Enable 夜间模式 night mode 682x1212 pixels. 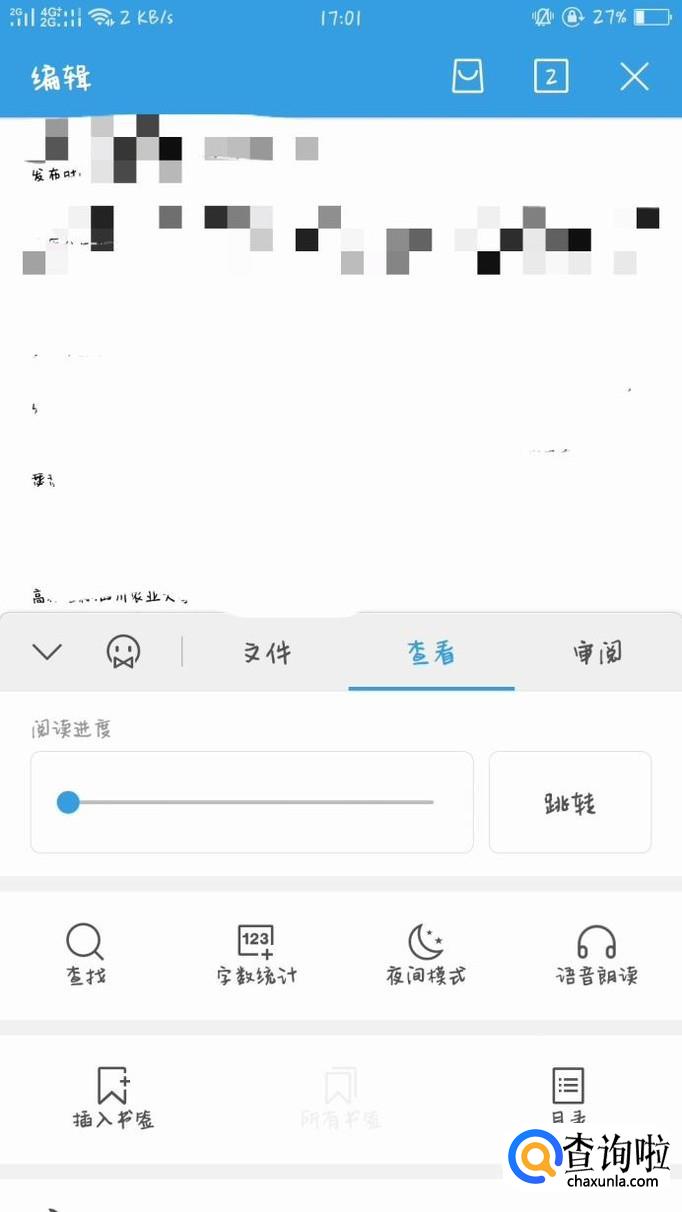coord(426,954)
